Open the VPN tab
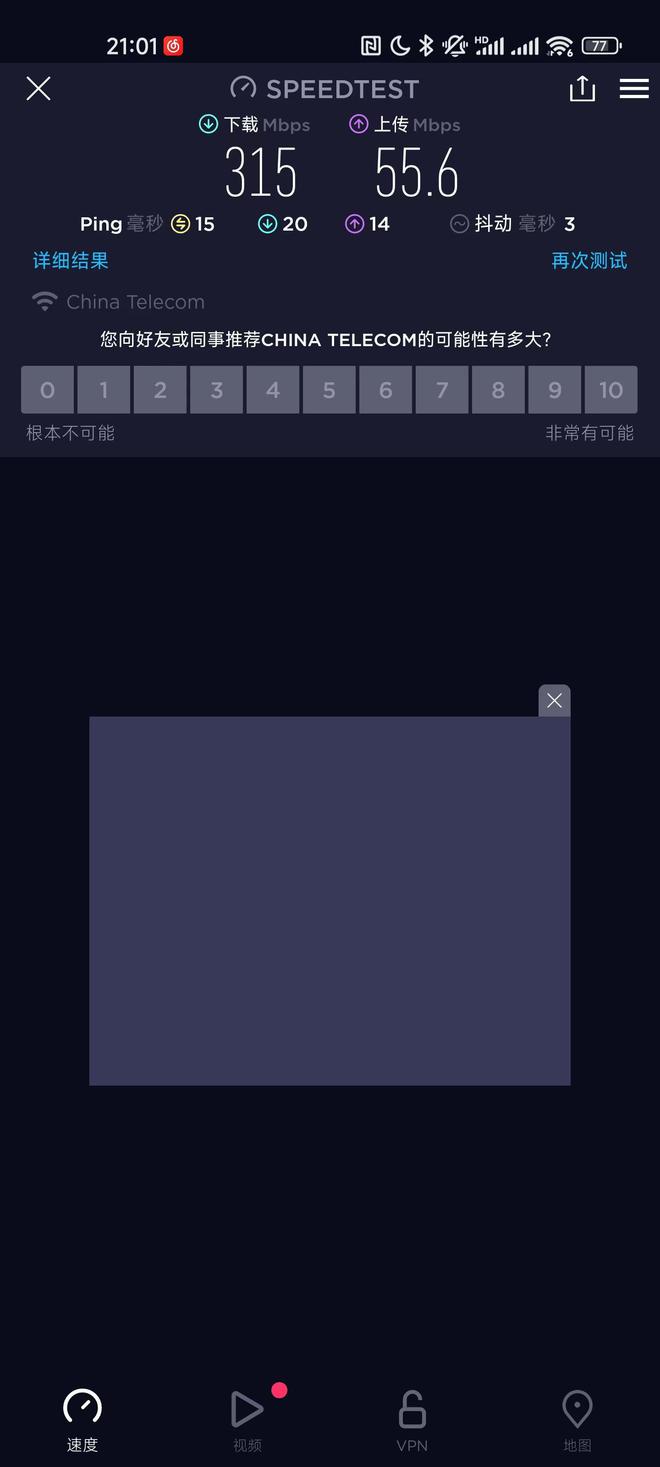Screen dimensions: 660x1467 click(x=412, y=1420)
